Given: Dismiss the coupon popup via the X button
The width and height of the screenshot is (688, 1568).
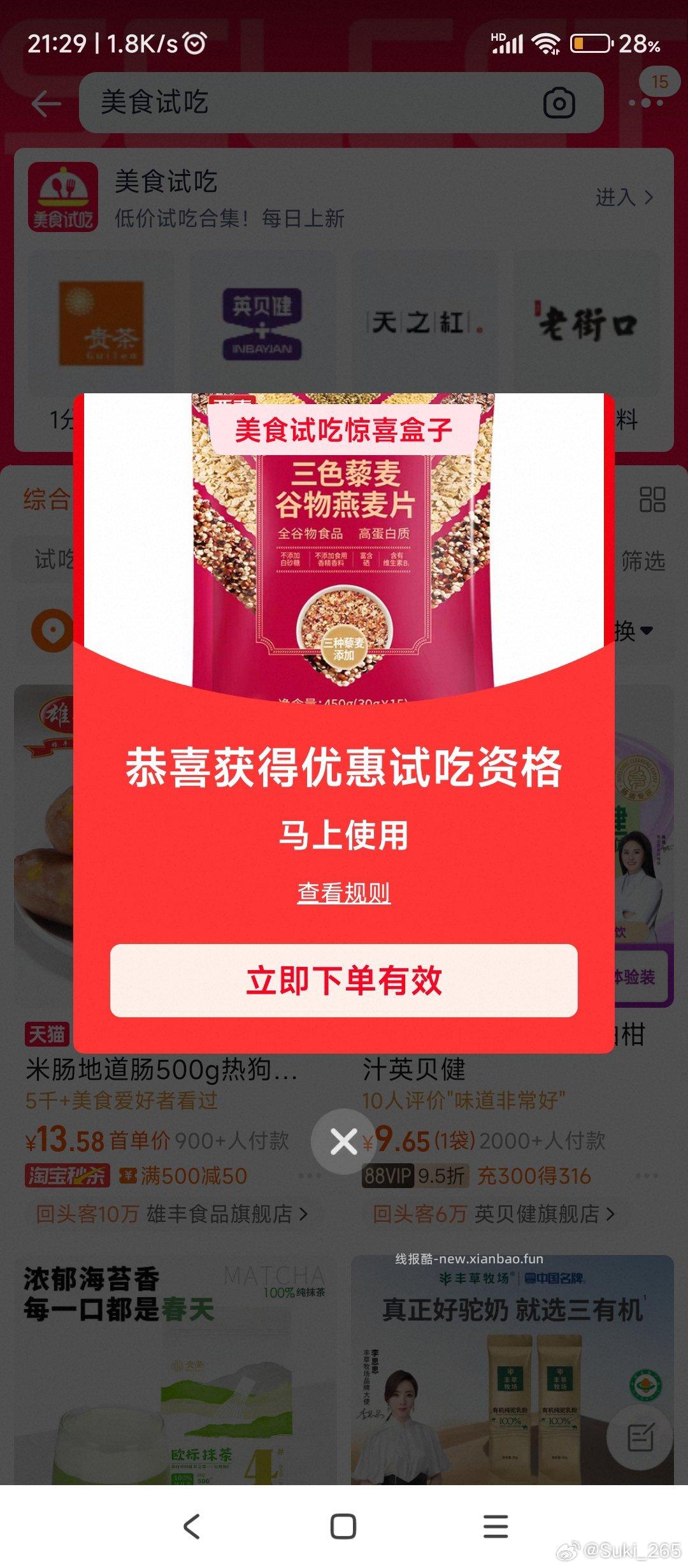Looking at the screenshot, I should pos(343,1140).
